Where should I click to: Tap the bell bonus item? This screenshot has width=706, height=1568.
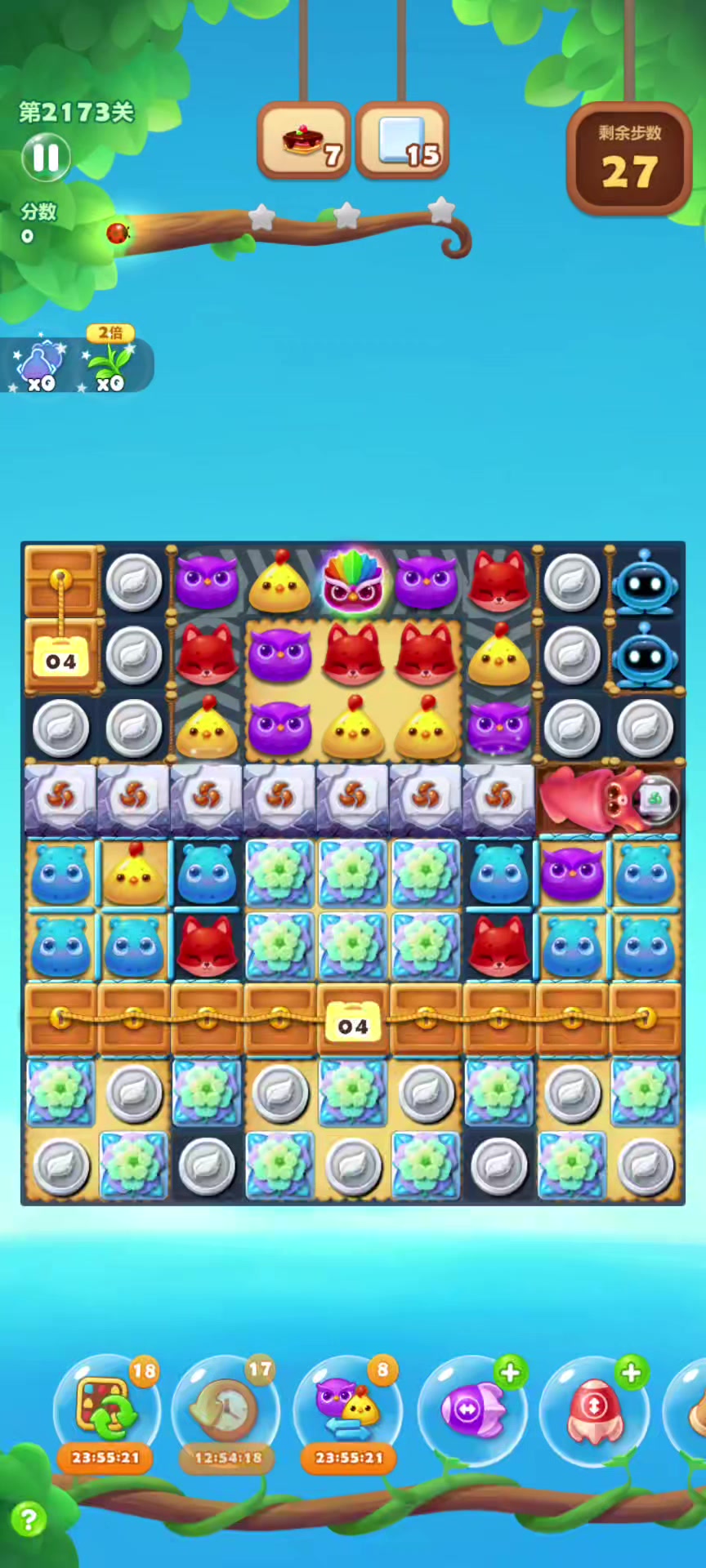(x=41, y=363)
